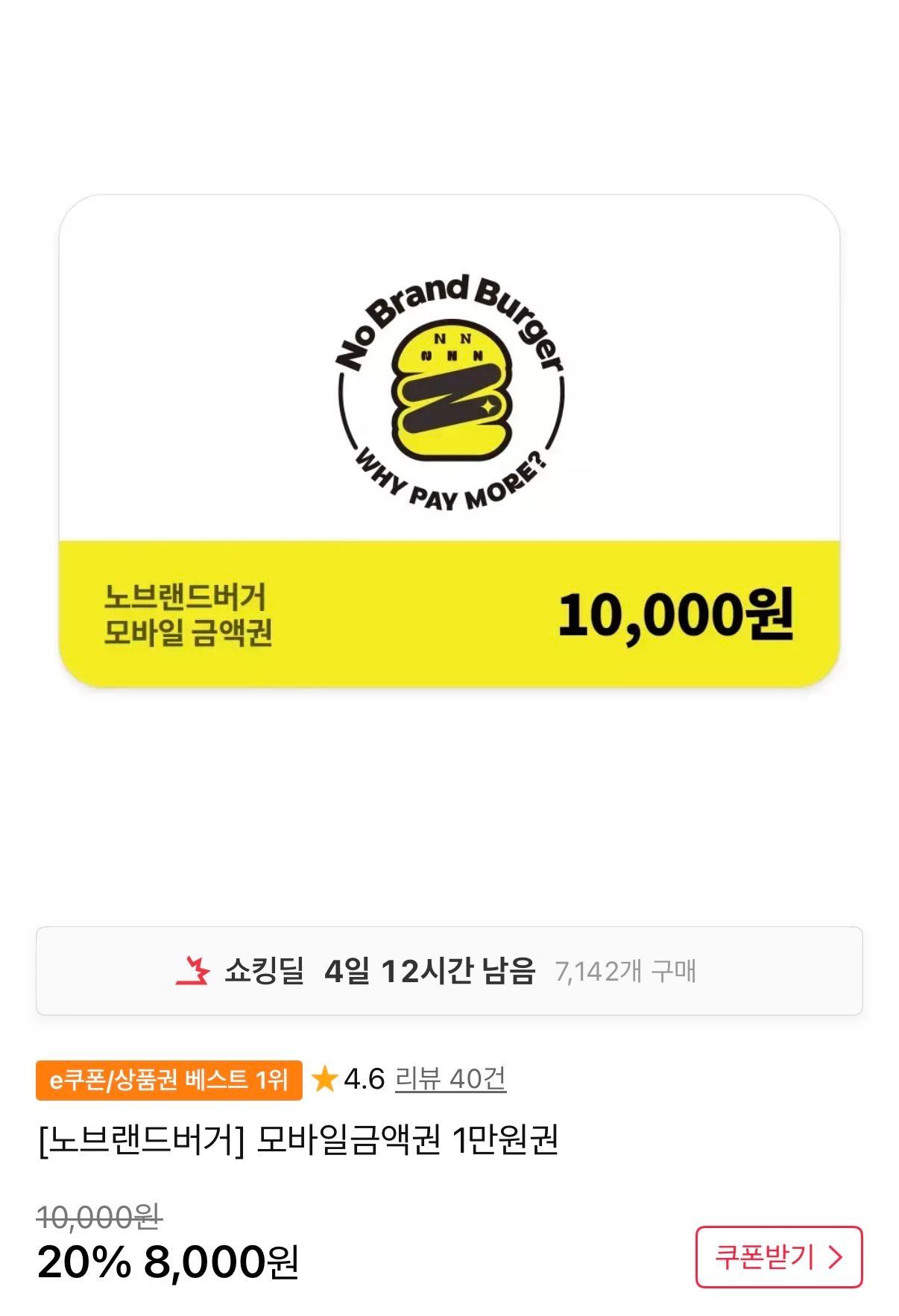
Task: Open the 쇼킹딜 deal banner
Action: point(449,971)
